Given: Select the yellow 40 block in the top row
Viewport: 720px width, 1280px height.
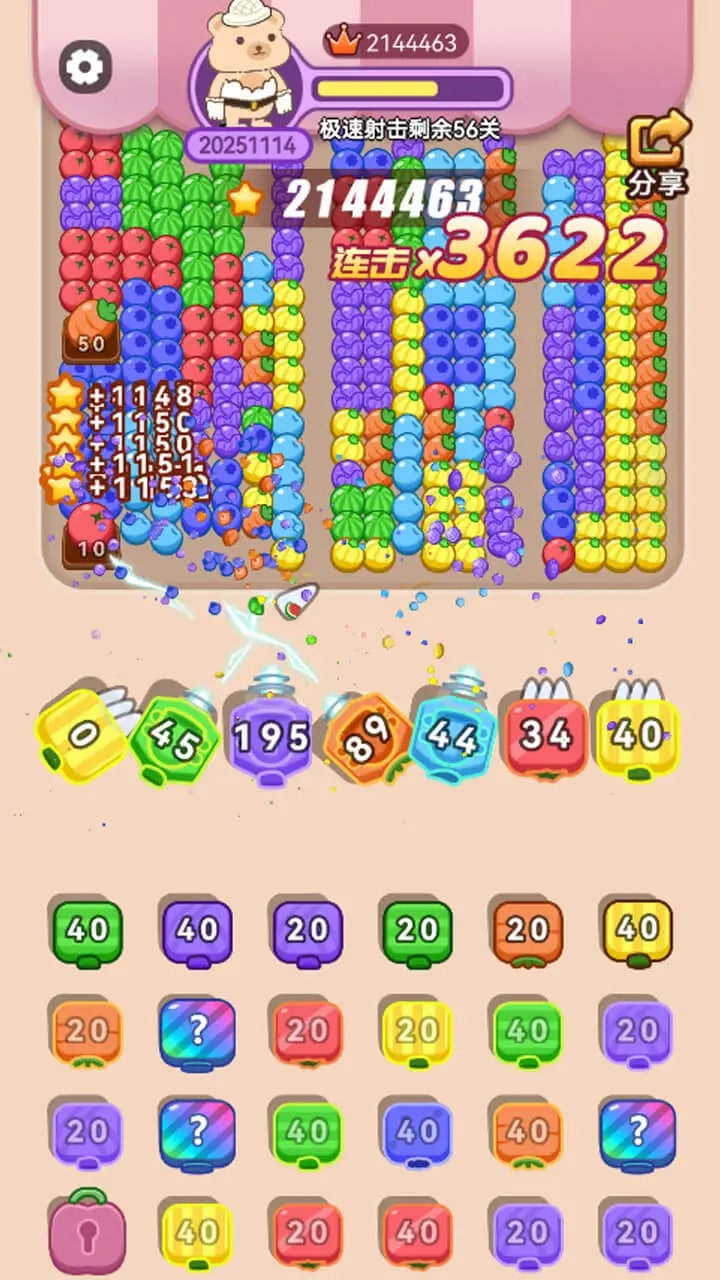Looking at the screenshot, I should (x=637, y=931).
